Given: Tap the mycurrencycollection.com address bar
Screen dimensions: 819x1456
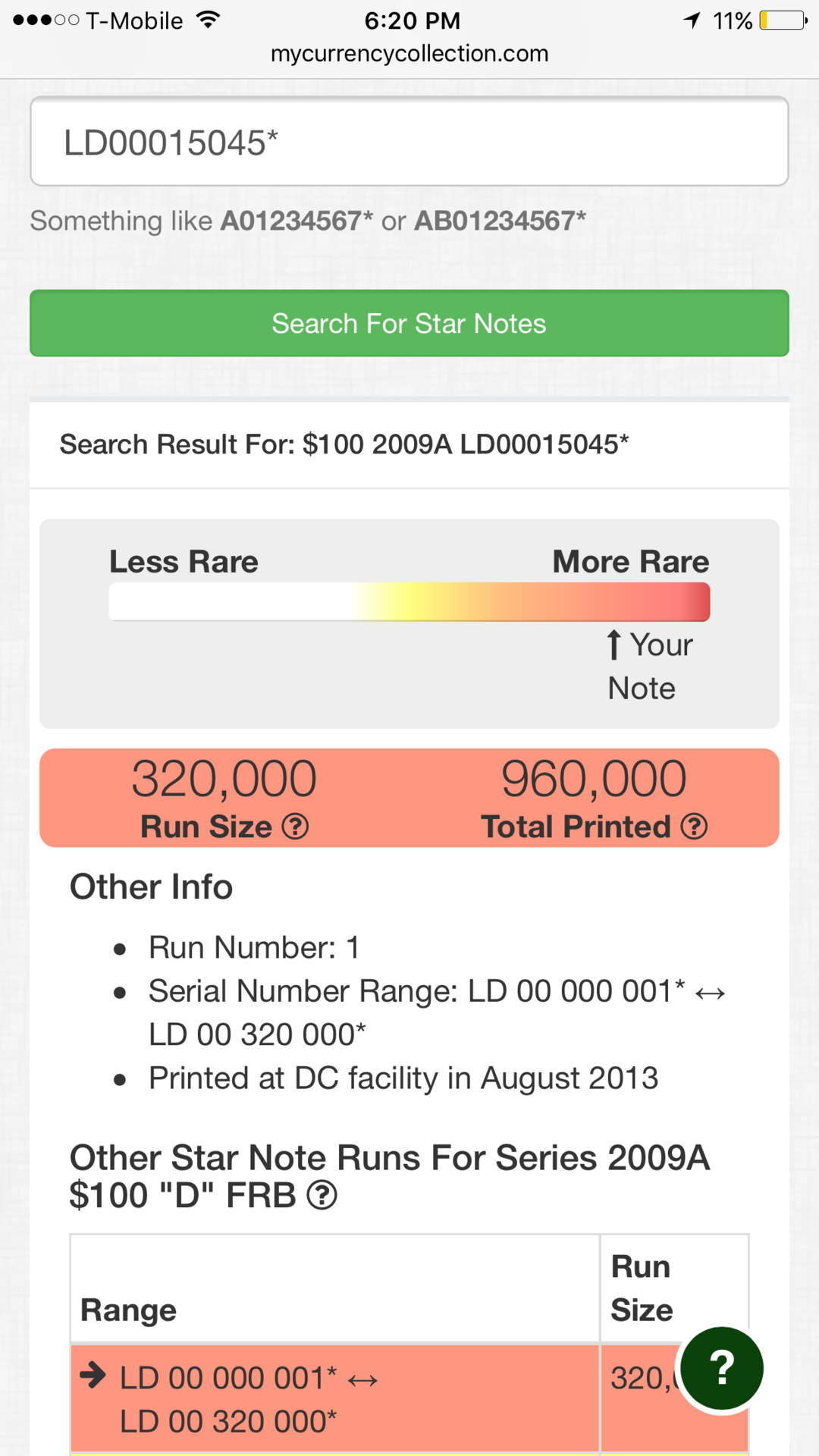Looking at the screenshot, I should tap(409, 54).
